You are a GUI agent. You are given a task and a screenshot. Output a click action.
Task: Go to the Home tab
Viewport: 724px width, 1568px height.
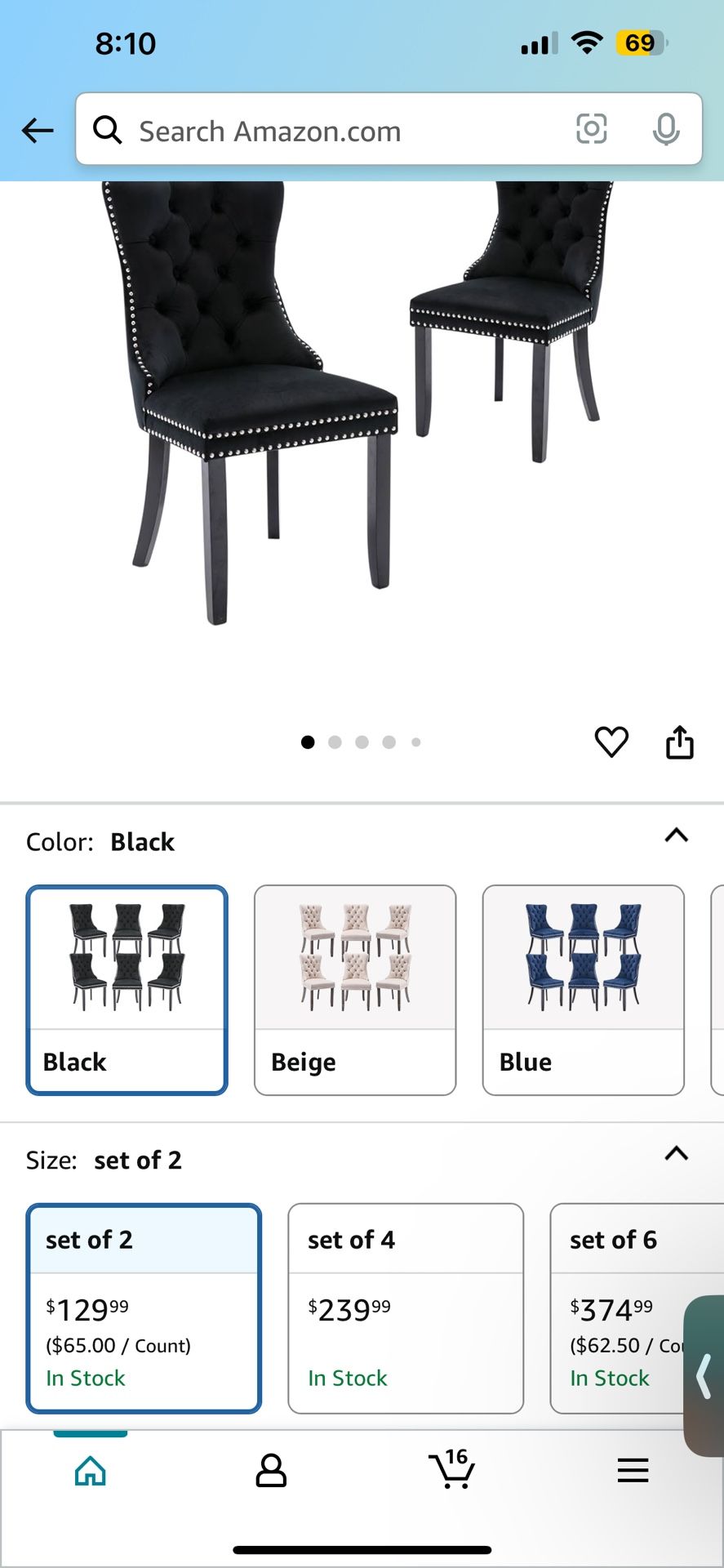(x=91, y=1472)
